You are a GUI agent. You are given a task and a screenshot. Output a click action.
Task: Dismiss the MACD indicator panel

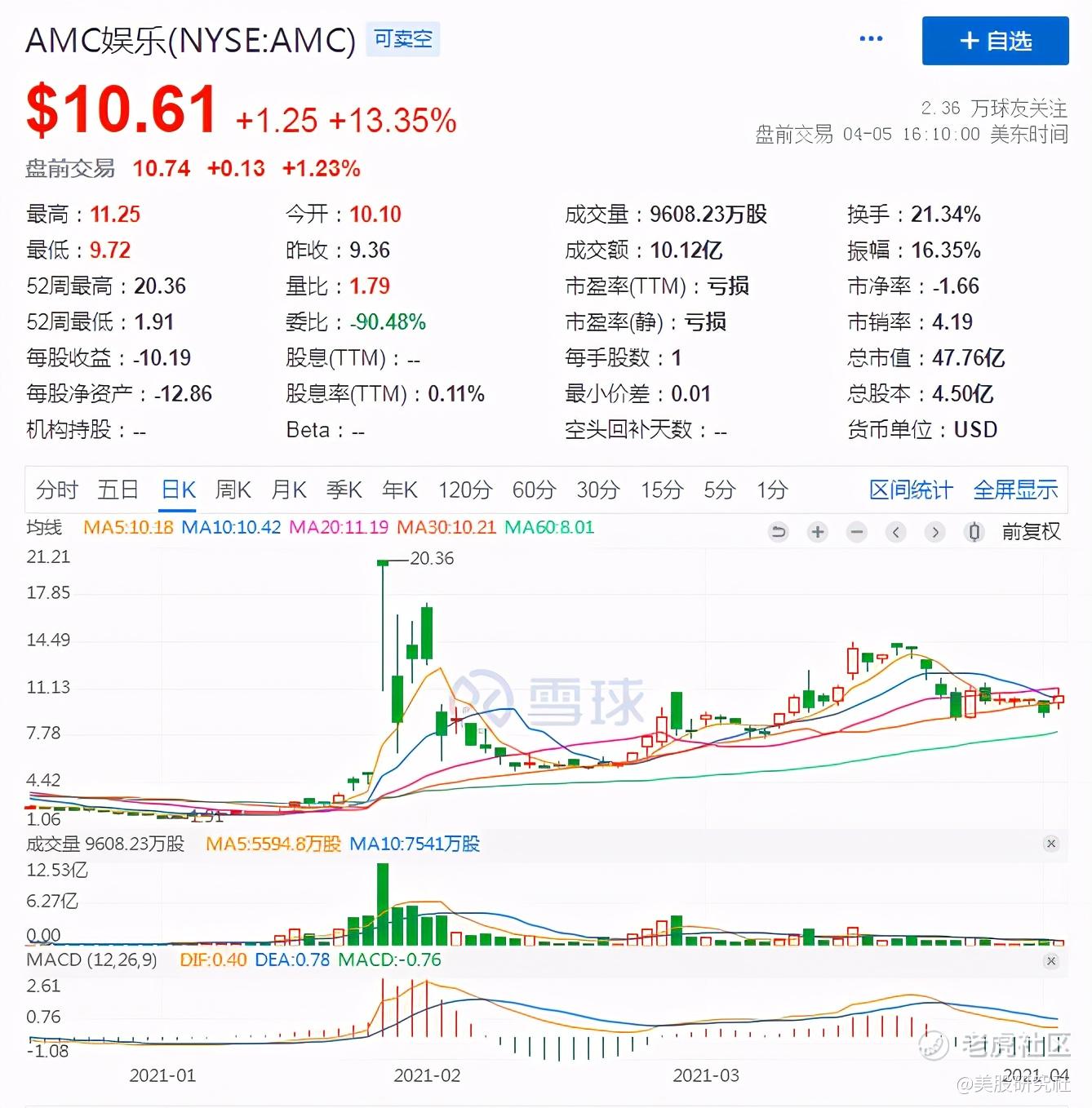[1051, 961]
